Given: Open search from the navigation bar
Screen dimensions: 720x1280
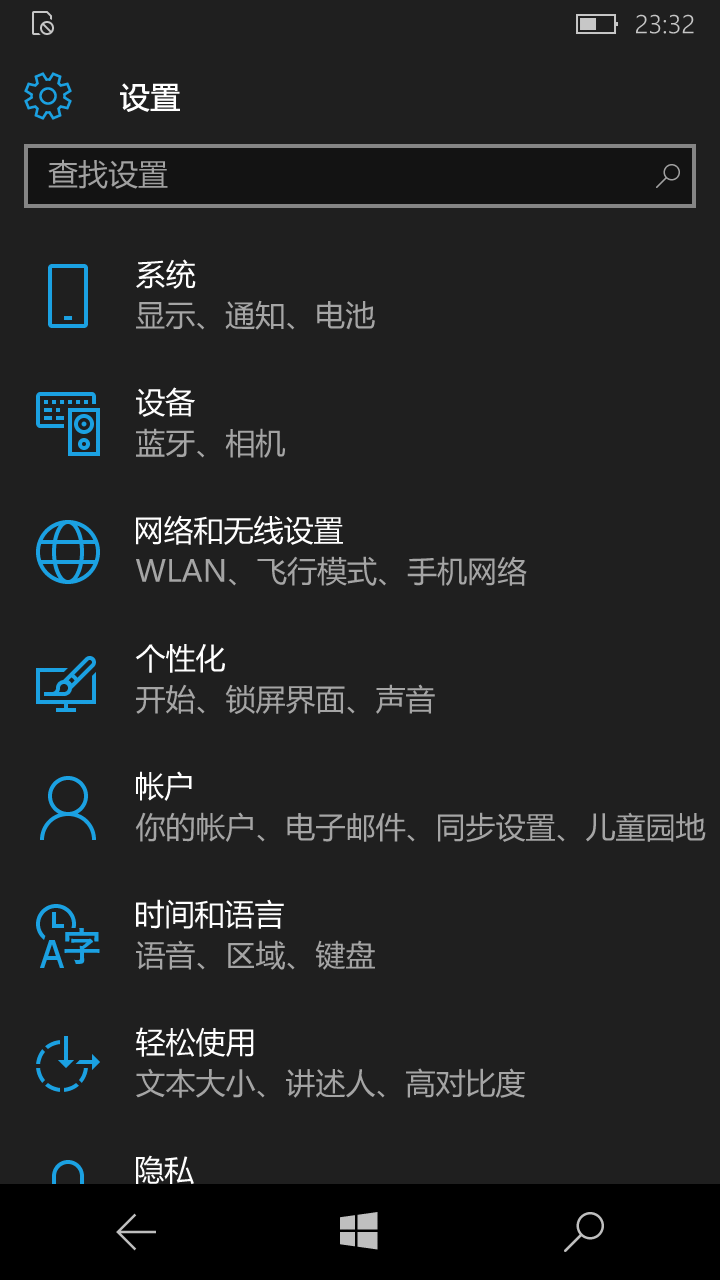Looking at the screenshot, I should point(584,1232).
